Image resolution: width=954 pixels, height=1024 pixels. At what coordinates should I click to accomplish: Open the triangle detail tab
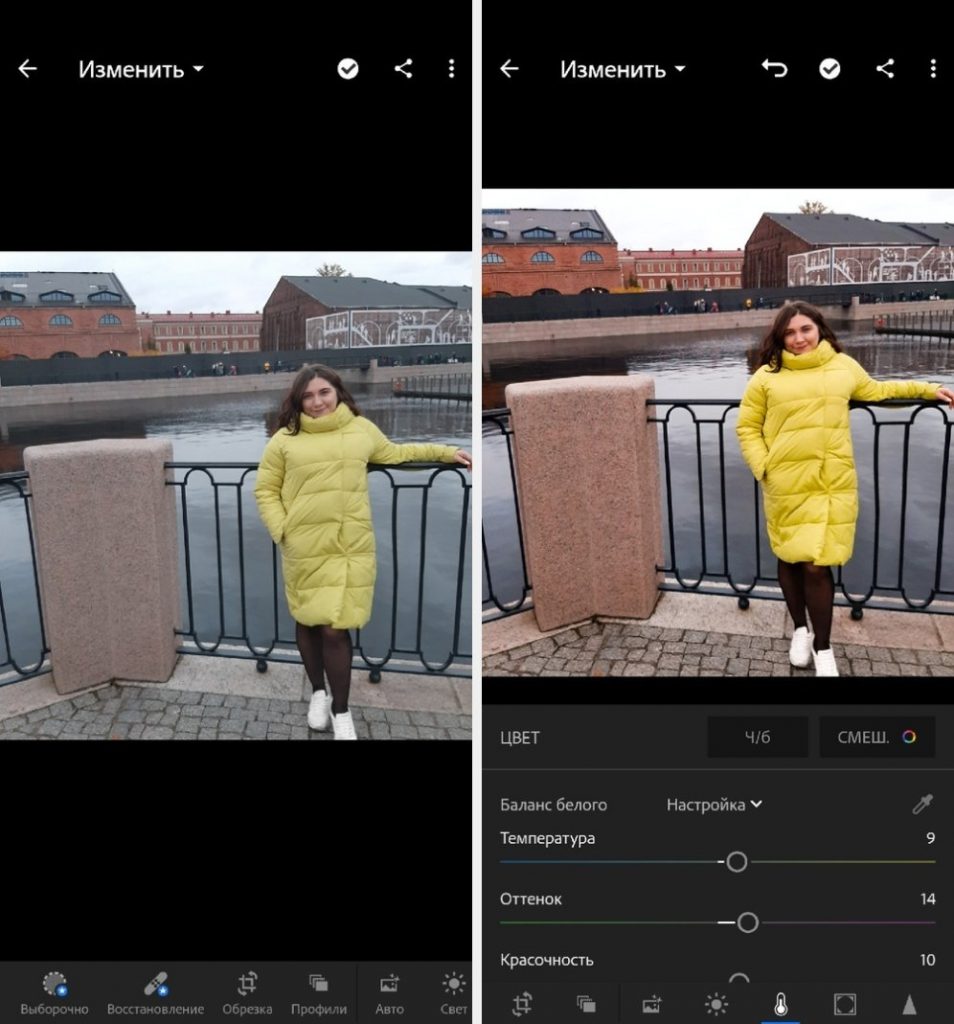[x=909, y=1004]
